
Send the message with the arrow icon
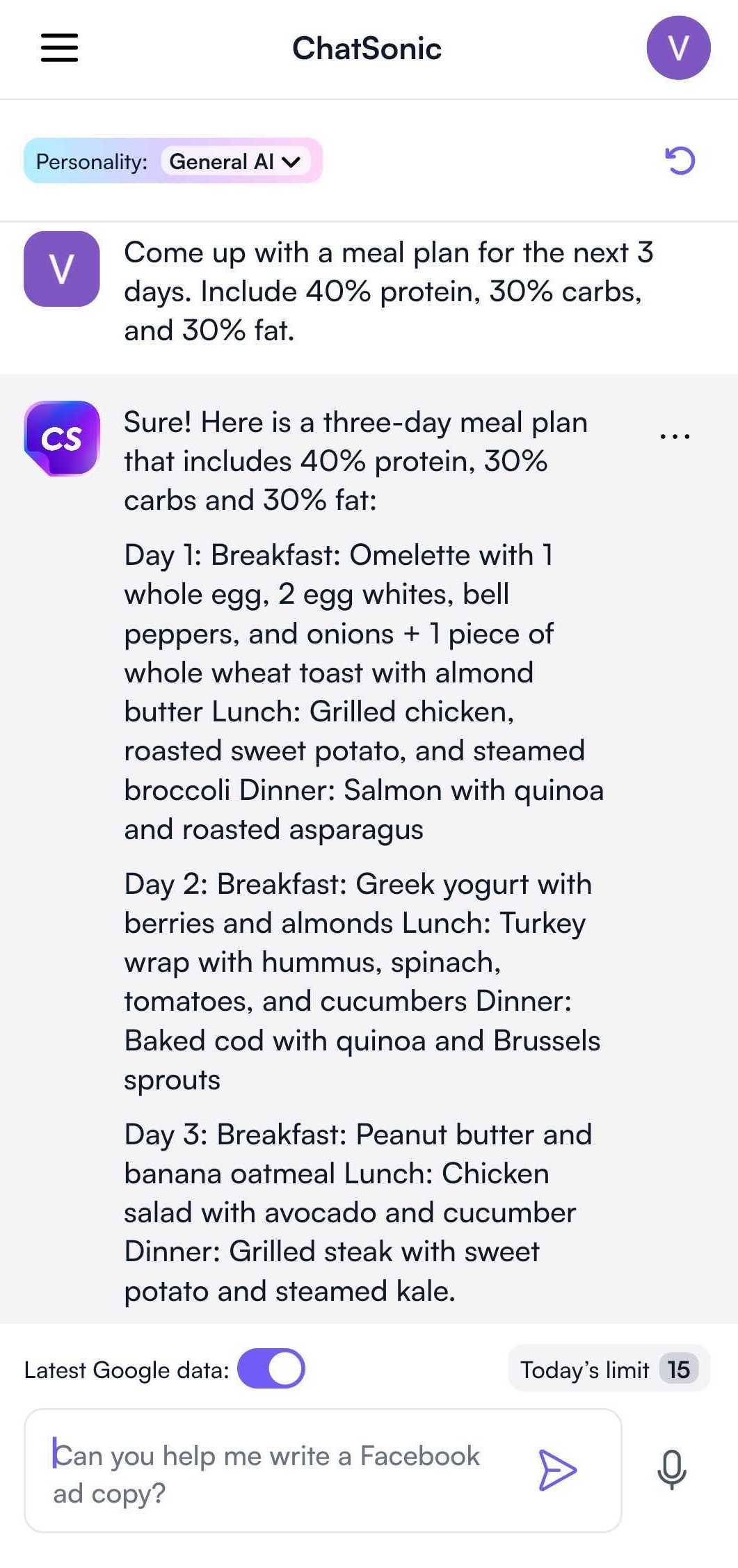point(557,1470)
